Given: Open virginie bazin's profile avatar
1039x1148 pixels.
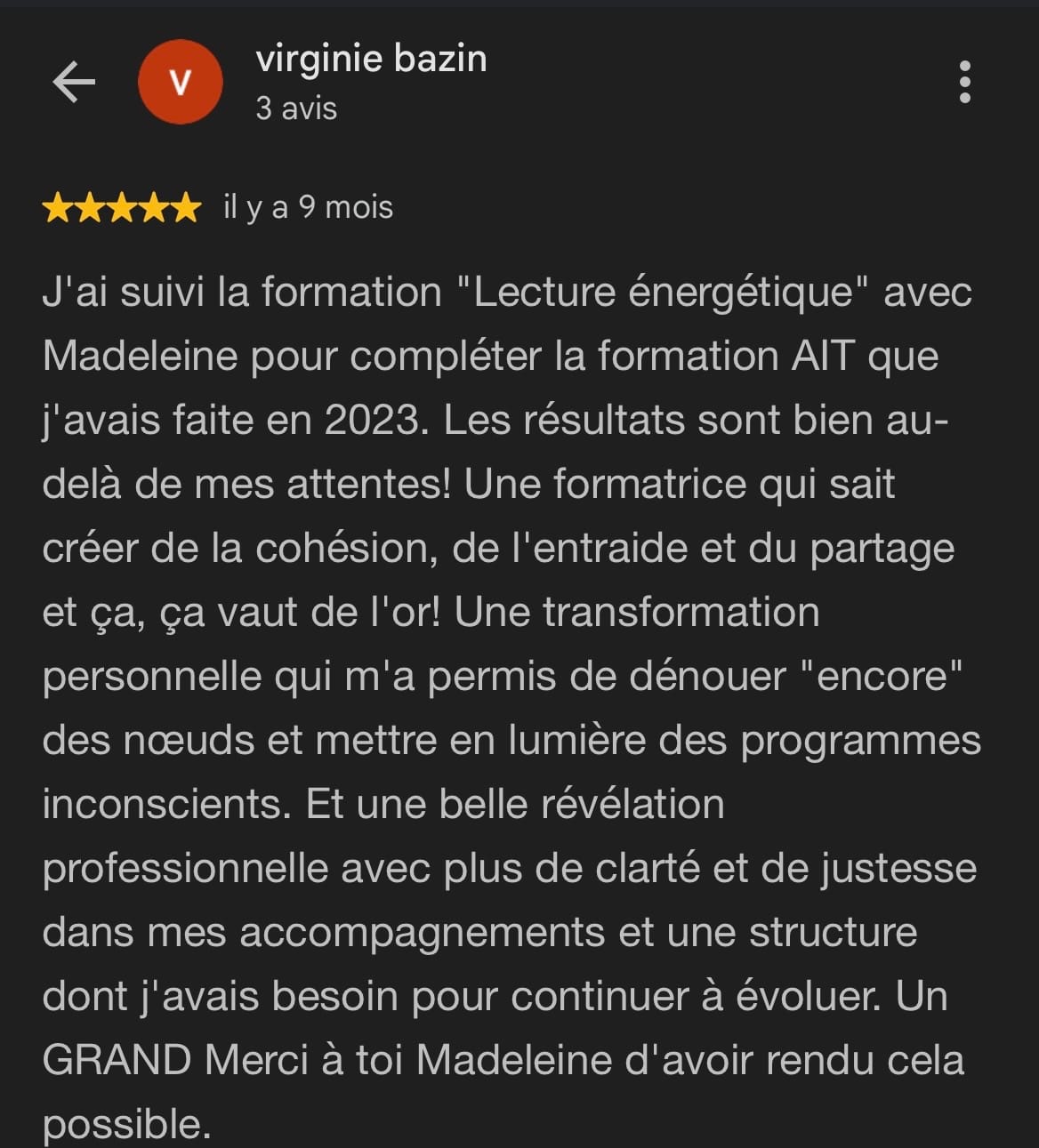Looking at the screenshot, I should coord(181,82).
